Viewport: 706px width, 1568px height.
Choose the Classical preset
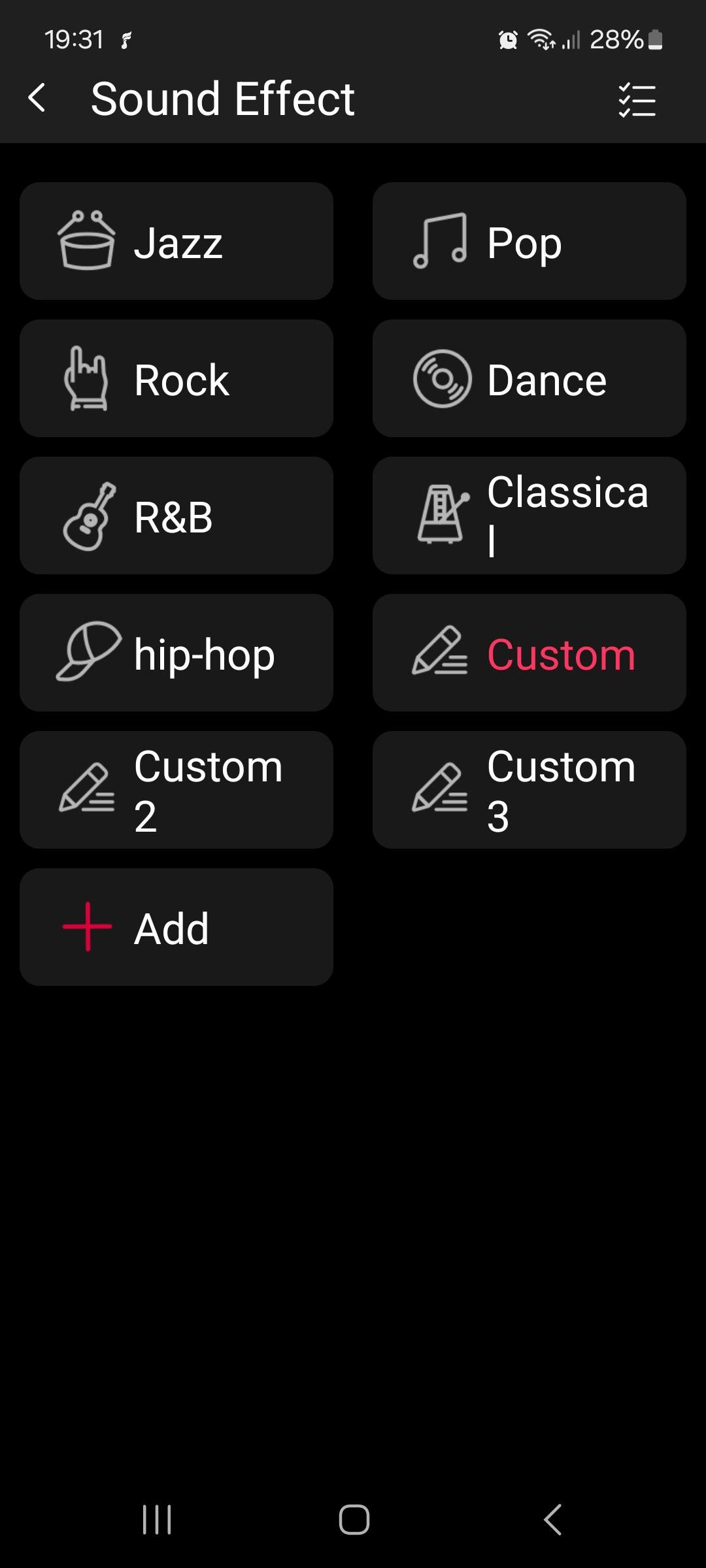529,515
